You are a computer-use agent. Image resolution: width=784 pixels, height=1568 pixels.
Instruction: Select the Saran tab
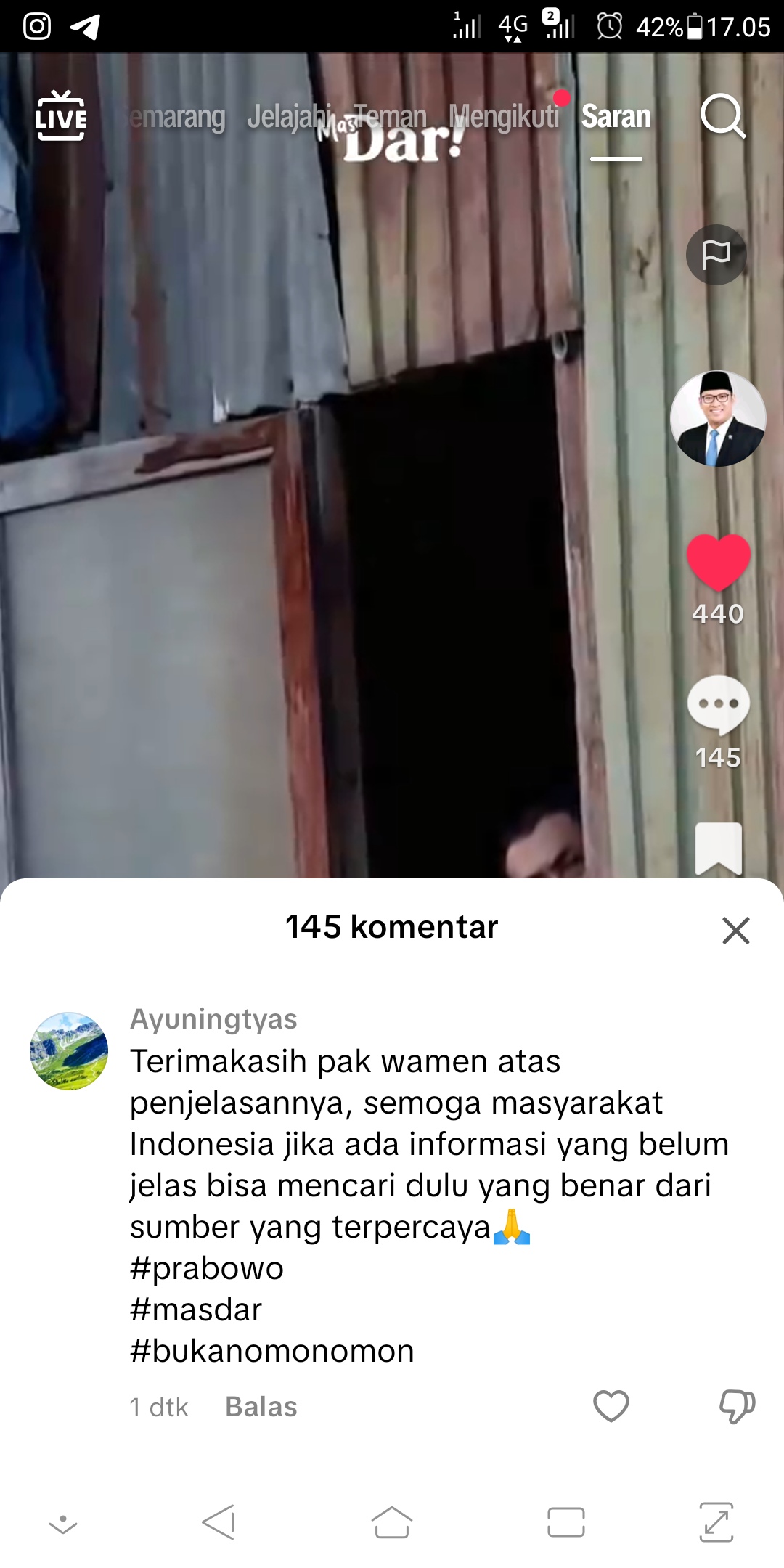616,116
